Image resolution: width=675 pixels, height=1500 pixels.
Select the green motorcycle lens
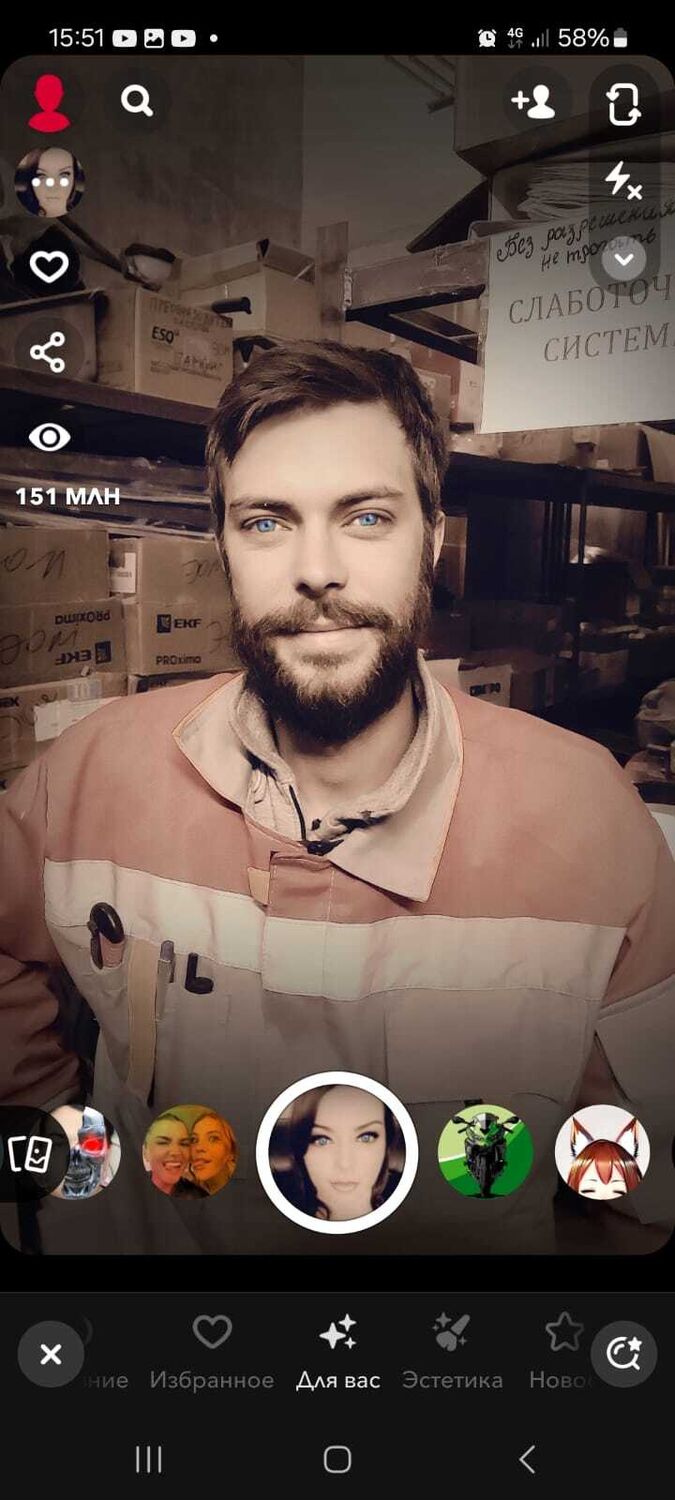tap(485, 1152)
